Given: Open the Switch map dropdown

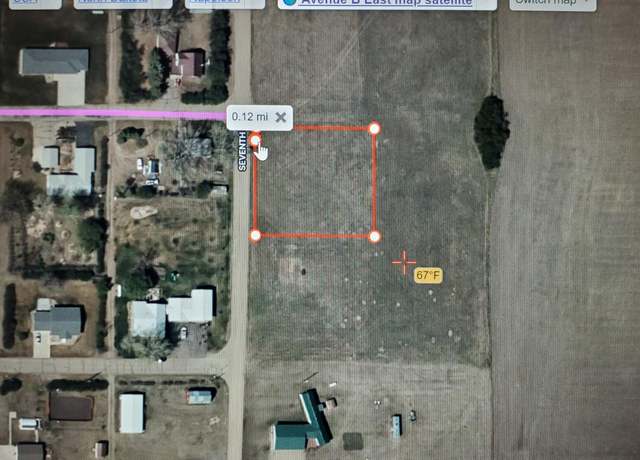Looking at the screenshot, I should [552, 3].
